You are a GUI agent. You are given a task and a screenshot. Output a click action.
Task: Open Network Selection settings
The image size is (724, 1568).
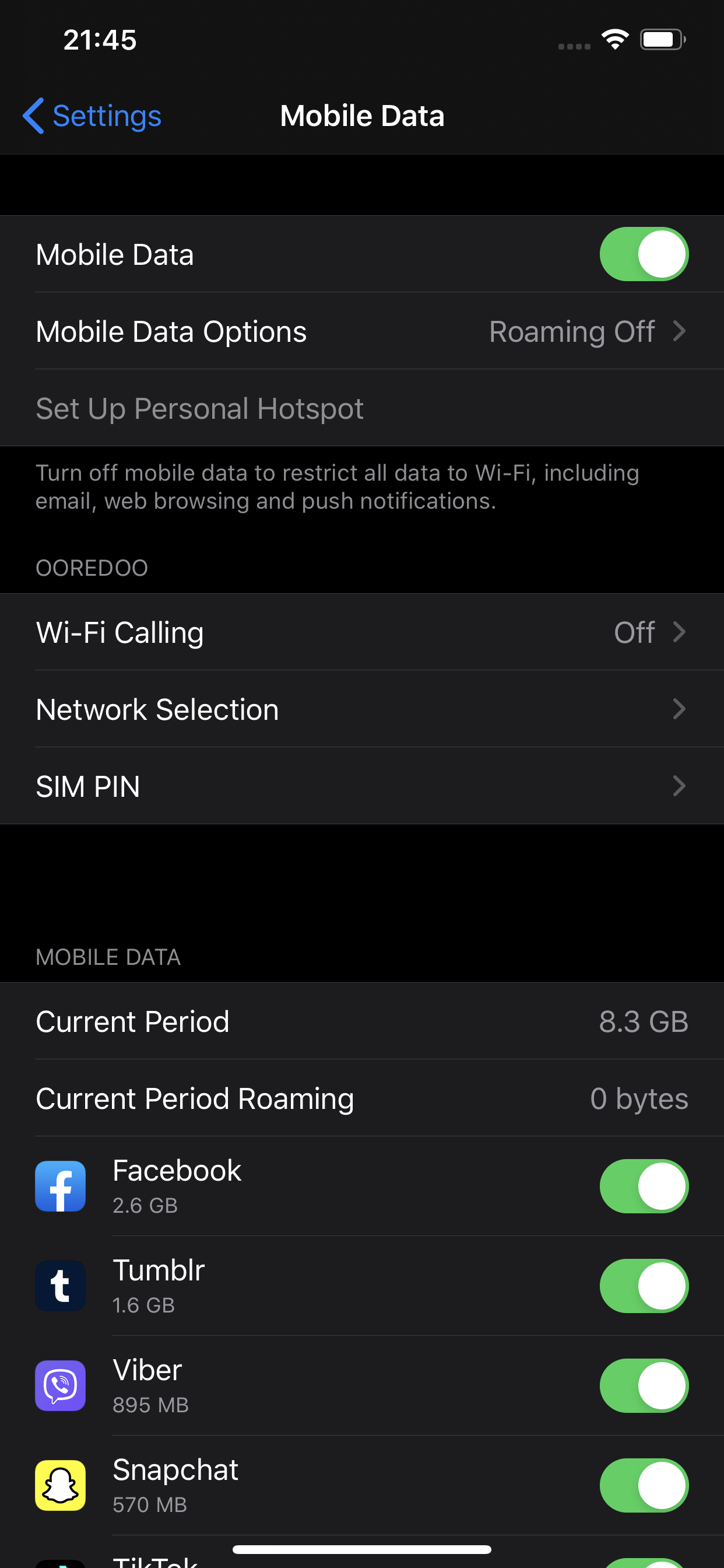point(362,709)
